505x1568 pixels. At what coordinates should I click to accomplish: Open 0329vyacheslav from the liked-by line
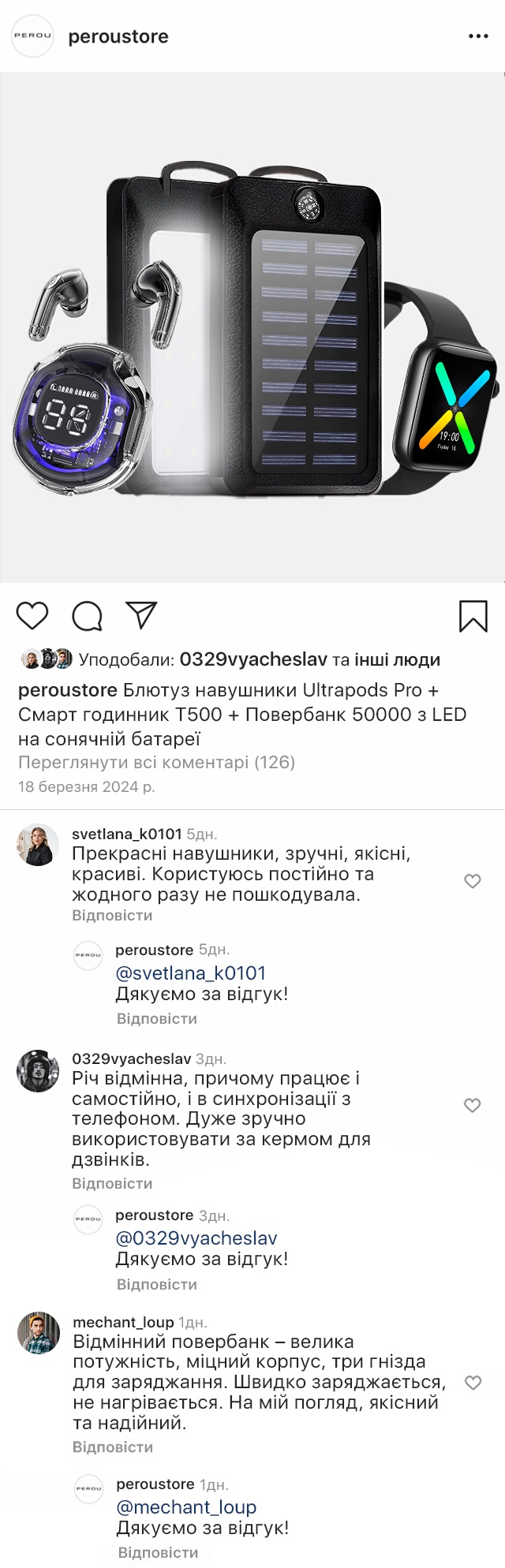[x=253, y=659]
